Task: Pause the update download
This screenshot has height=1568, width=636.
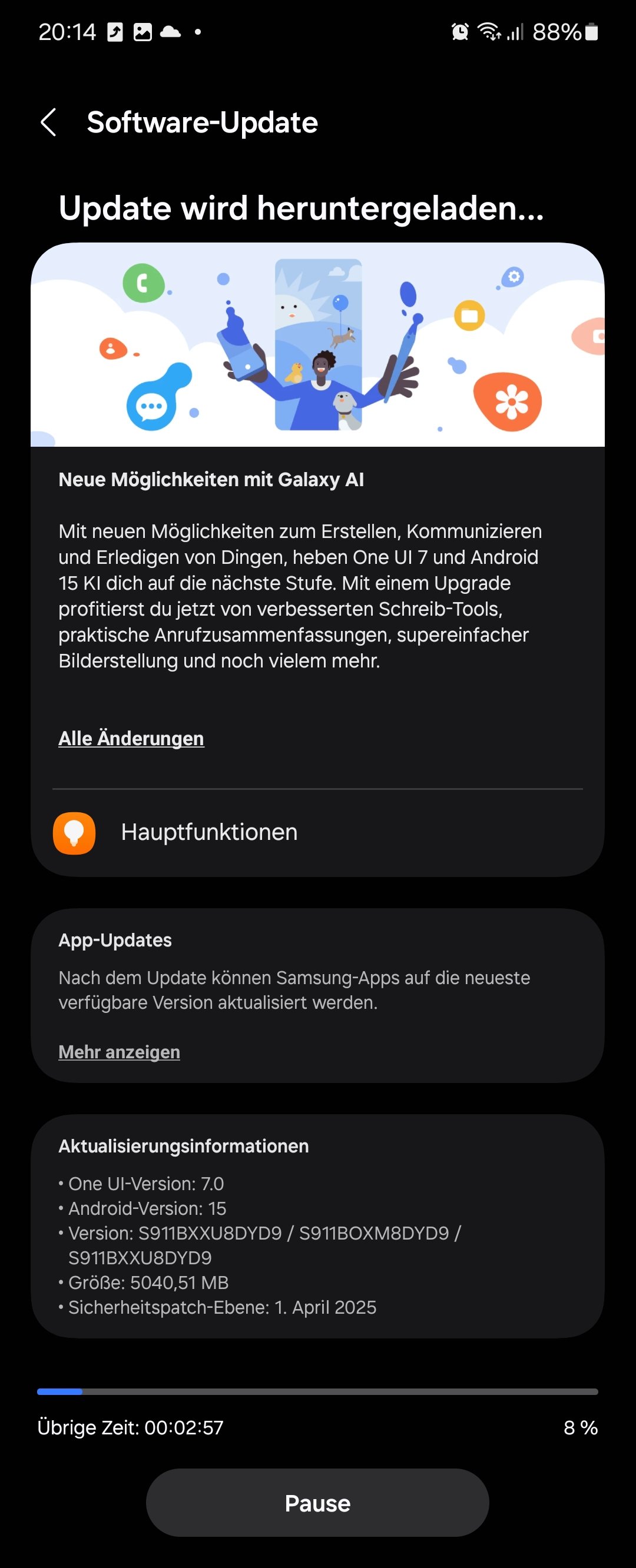Action: (317, 1503)
